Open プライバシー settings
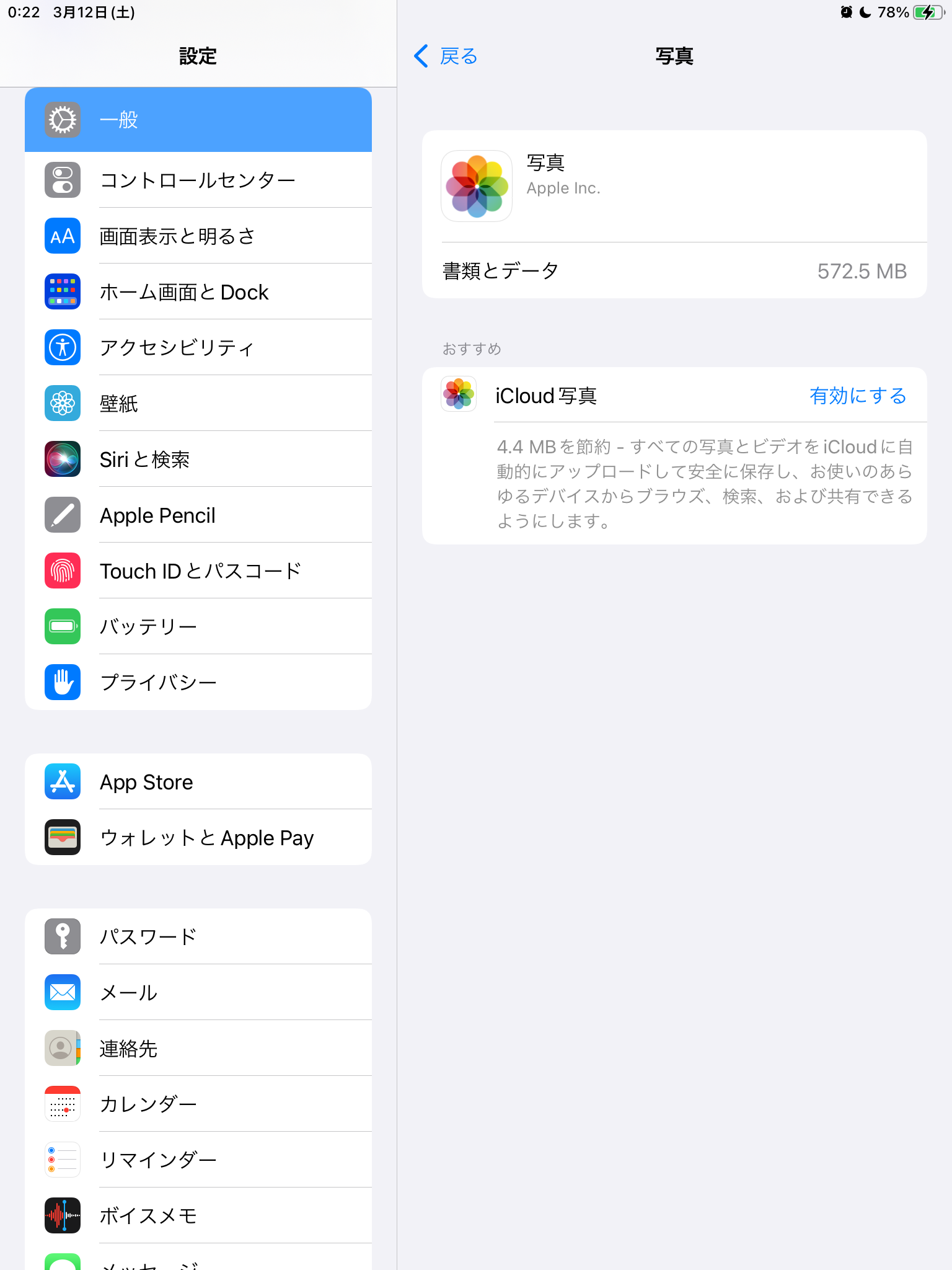952x1270 pixels. [198, 683]
